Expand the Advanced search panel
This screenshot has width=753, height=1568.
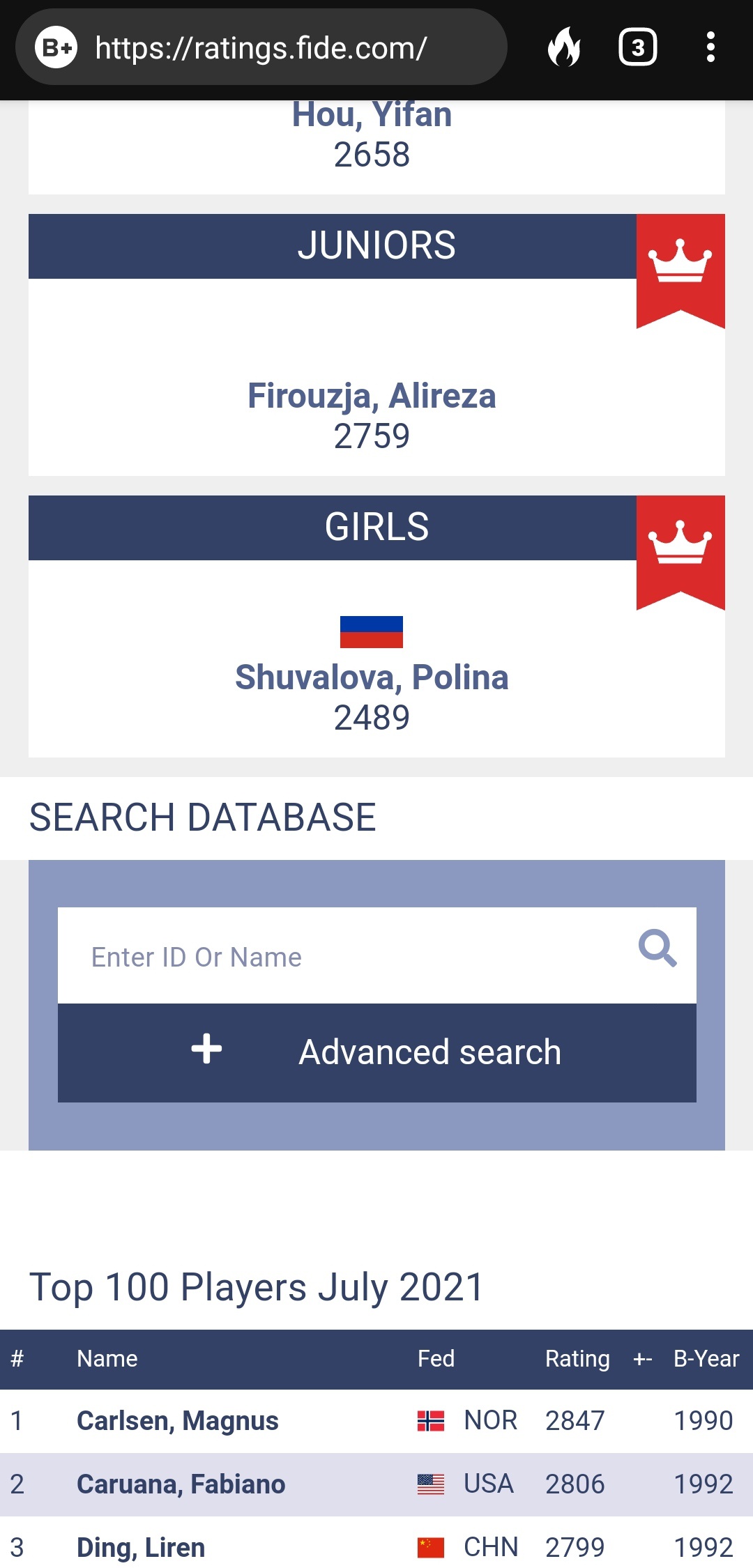(x=376, y=1052)
